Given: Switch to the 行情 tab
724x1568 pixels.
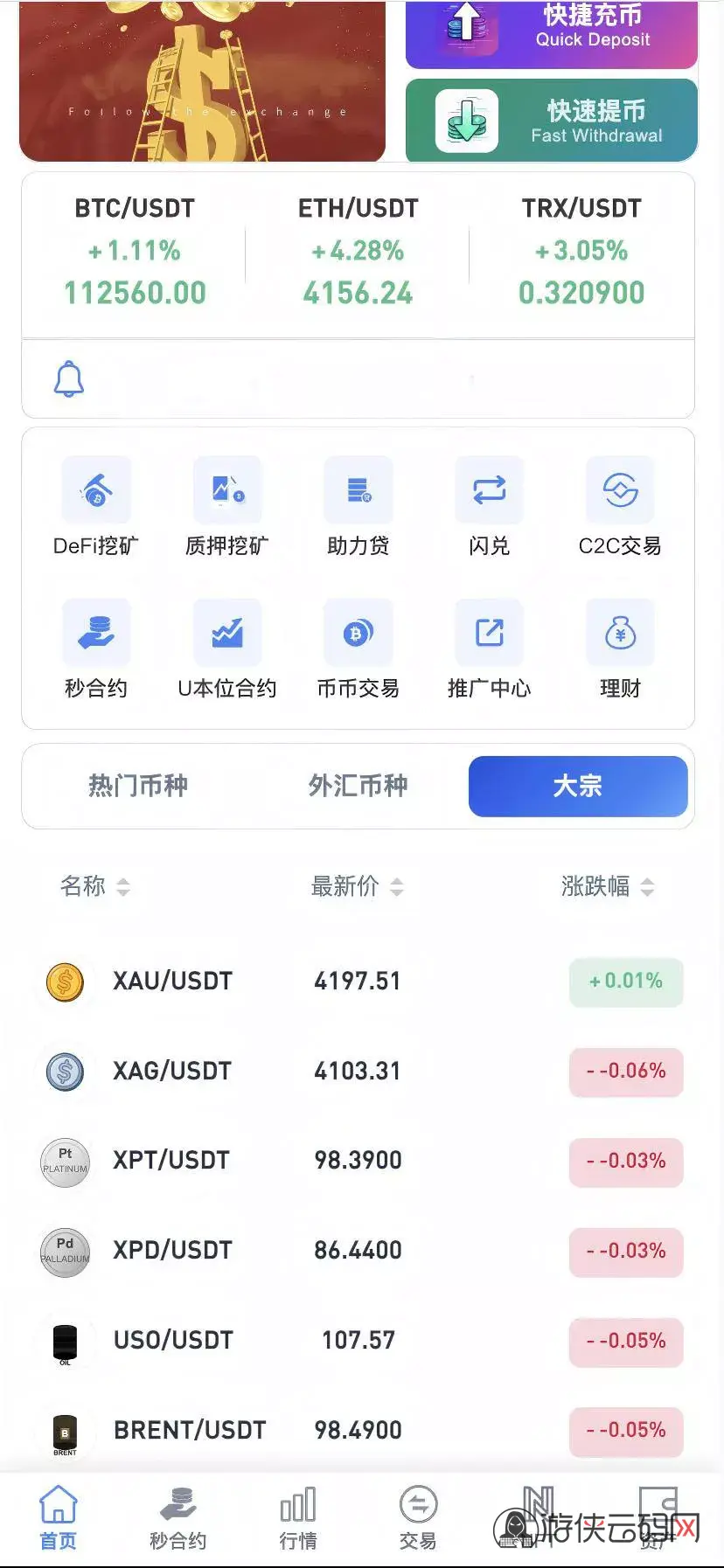Looking at the screenshot, I should click(298, 1519).
